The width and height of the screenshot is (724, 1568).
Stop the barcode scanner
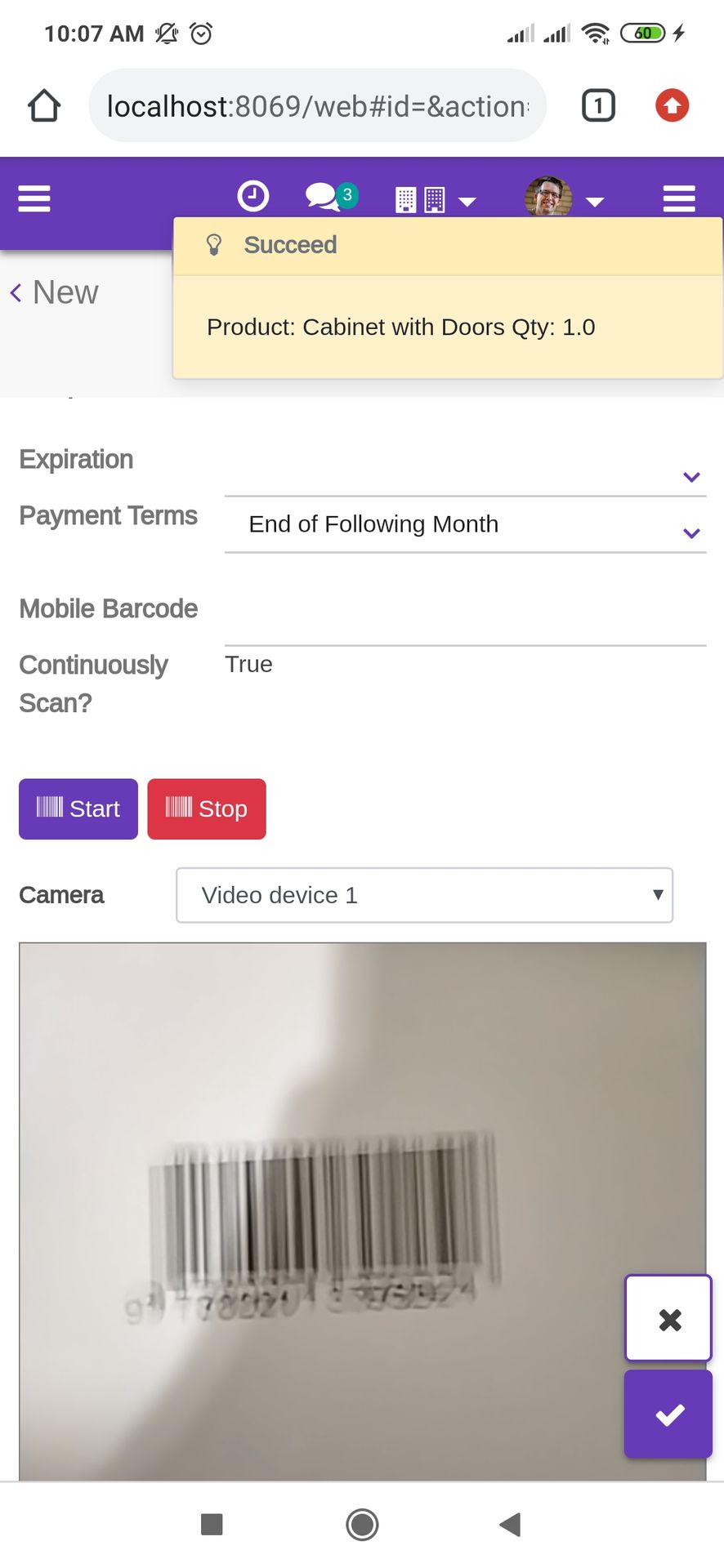pyautogui.click(x=207, y=808)
